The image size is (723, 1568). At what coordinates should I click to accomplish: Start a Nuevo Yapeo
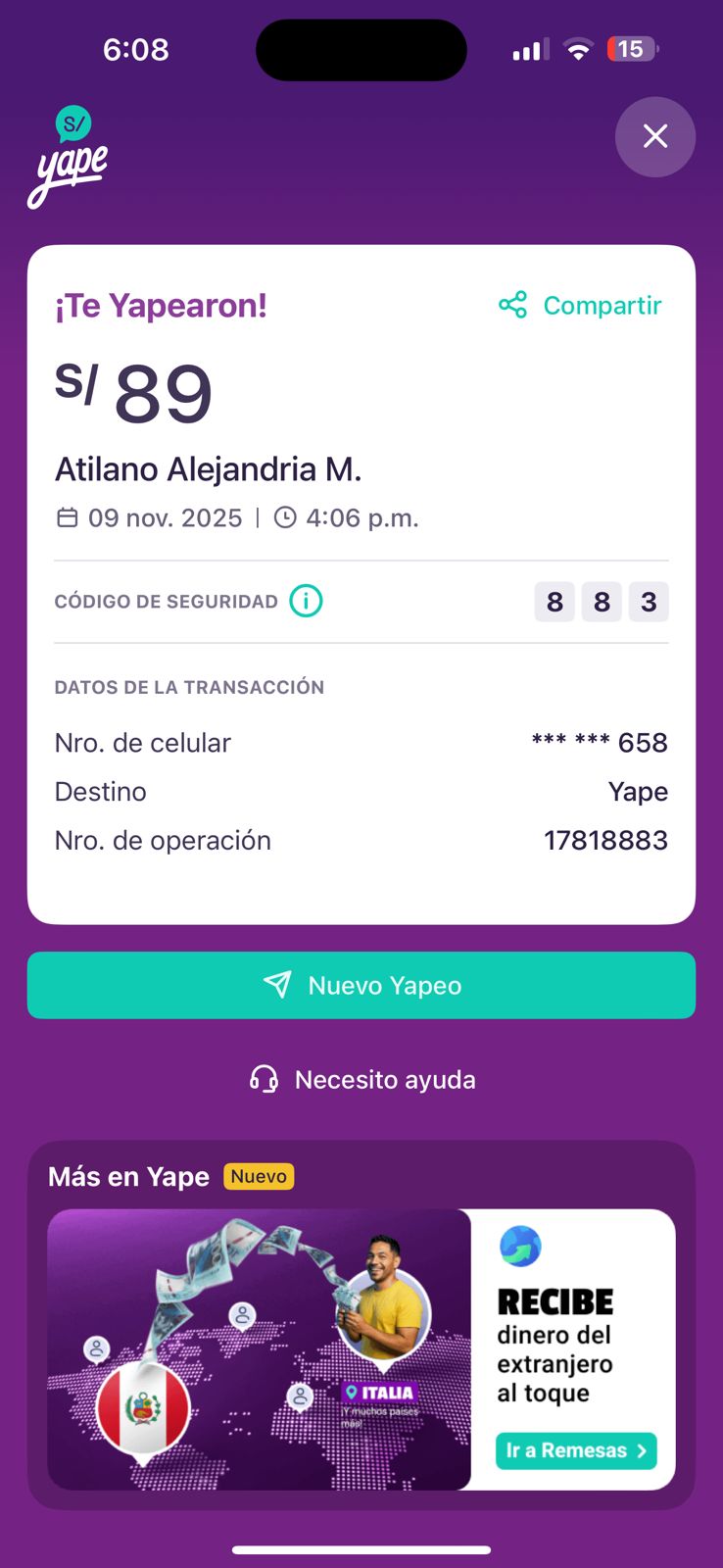(x=361, y=985)
